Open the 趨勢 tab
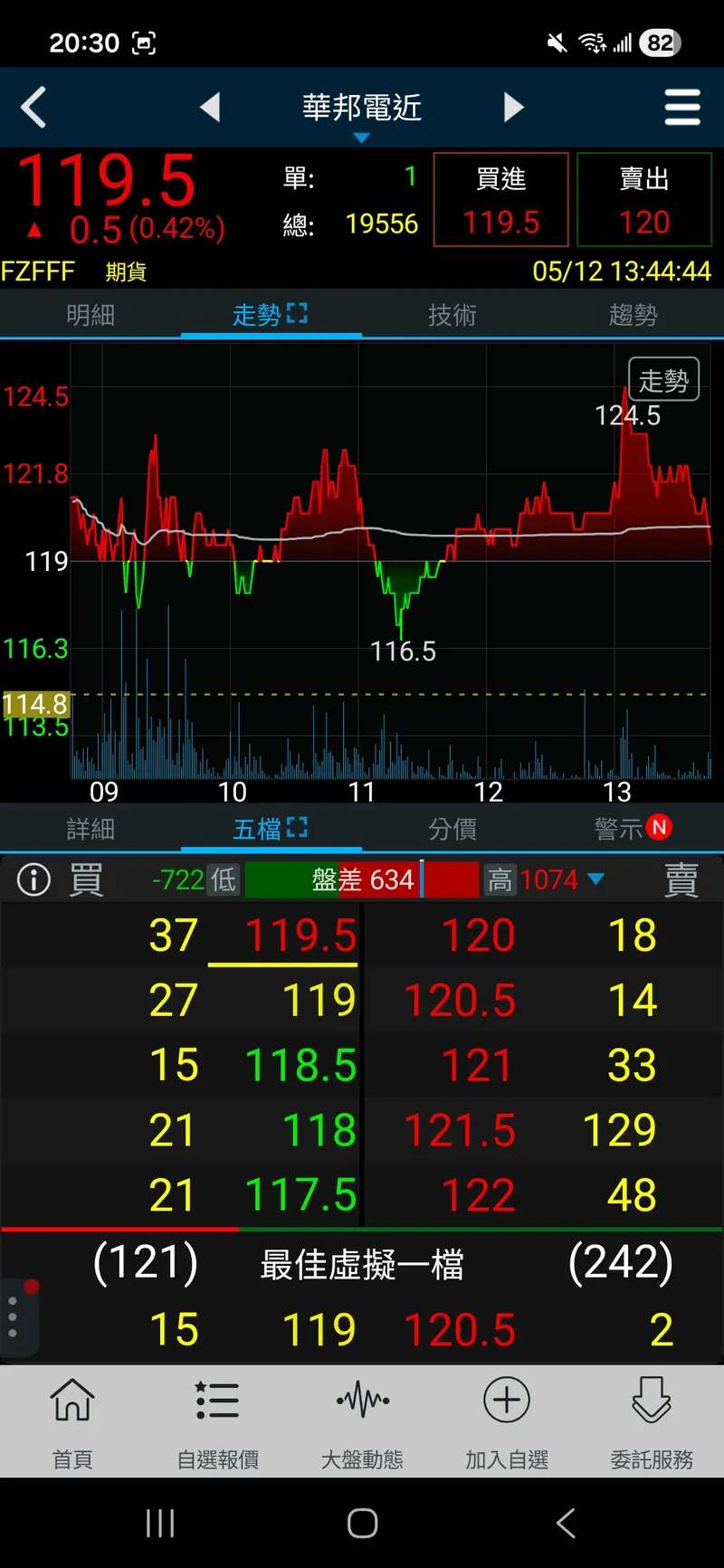 pyautogui.click(x=633, y=315)
